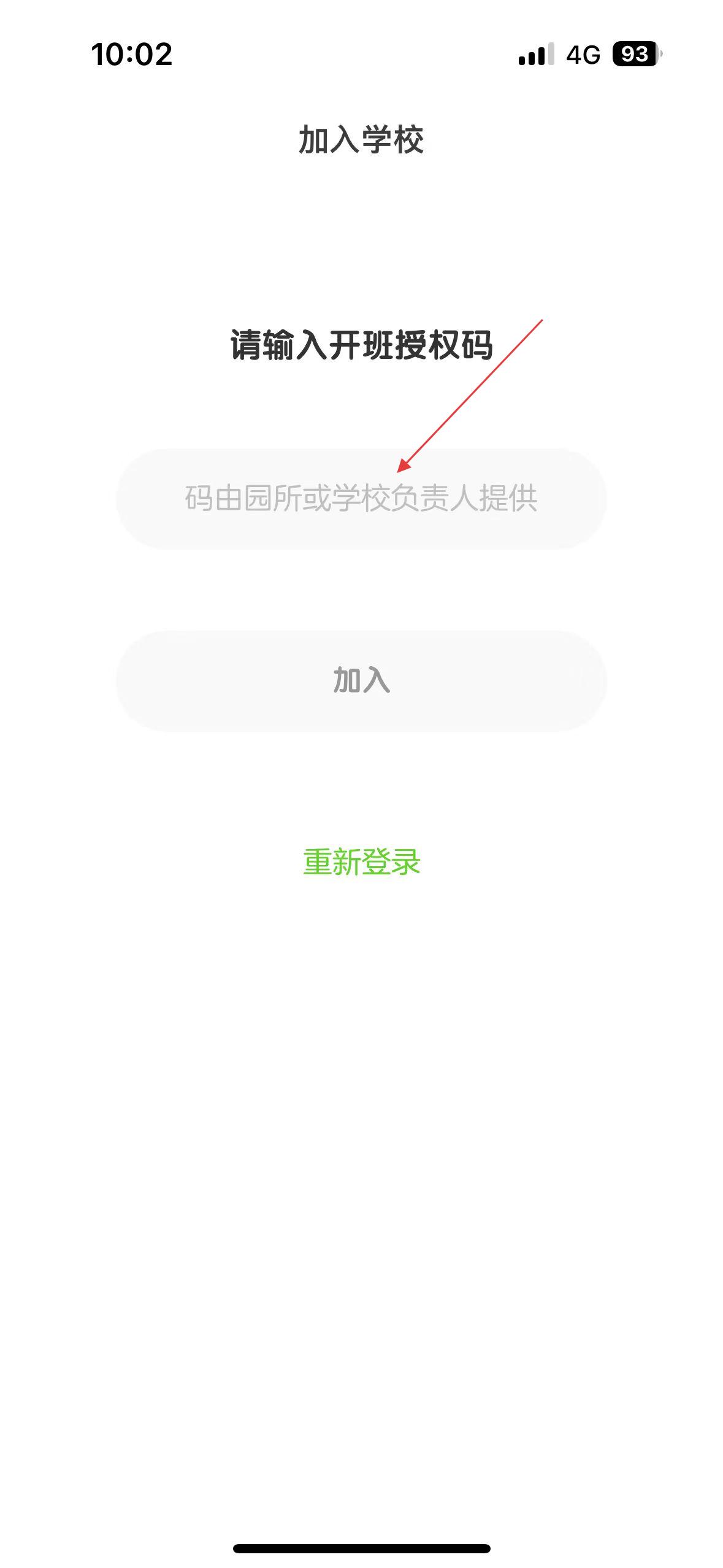Tap the 加入 button to join school
Screen dimensions: 723x1568
point(361,680)
